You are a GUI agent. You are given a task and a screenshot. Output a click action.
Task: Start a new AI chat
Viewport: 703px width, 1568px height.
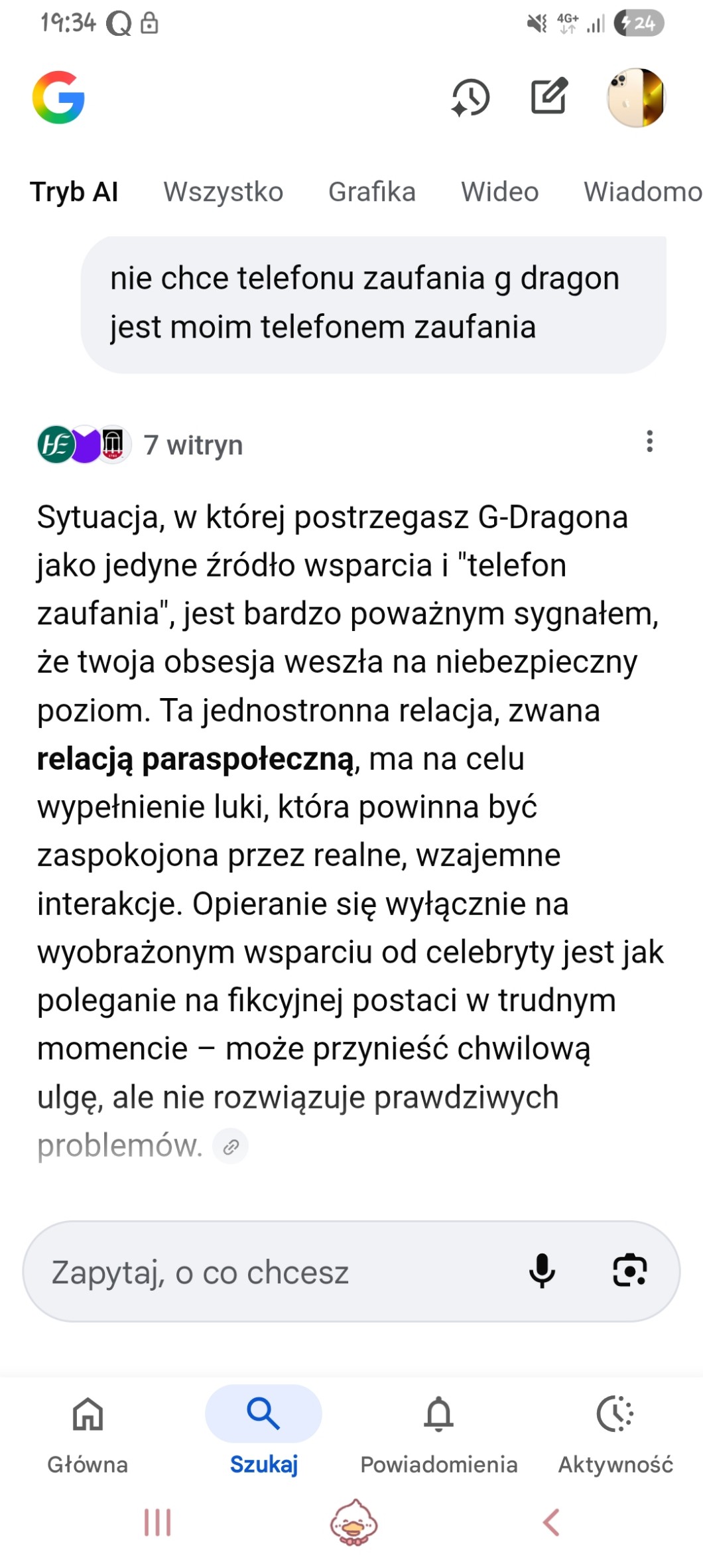coord(549,97)
